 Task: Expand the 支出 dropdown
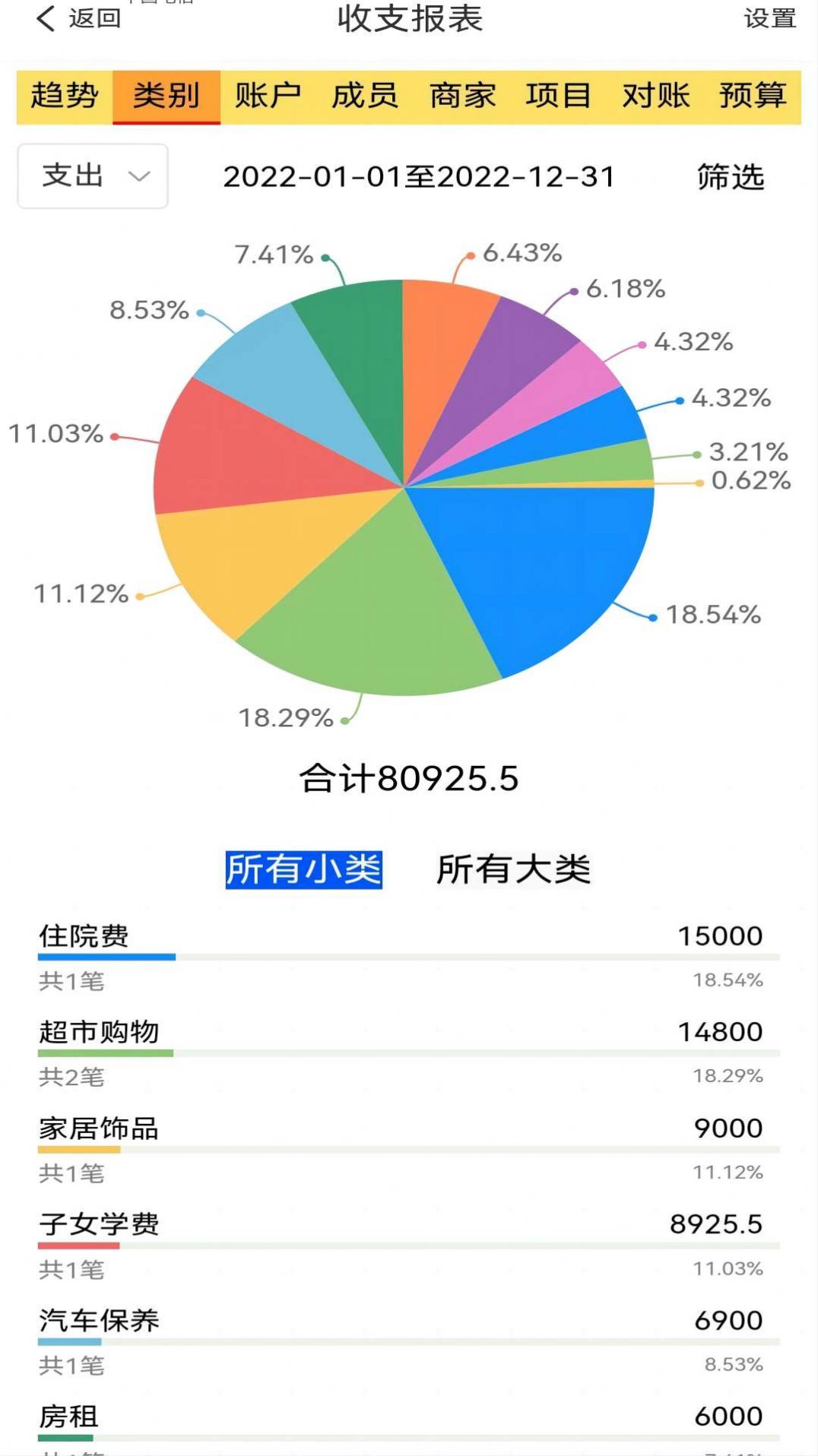pyautogui.click(x=91, y=176)
